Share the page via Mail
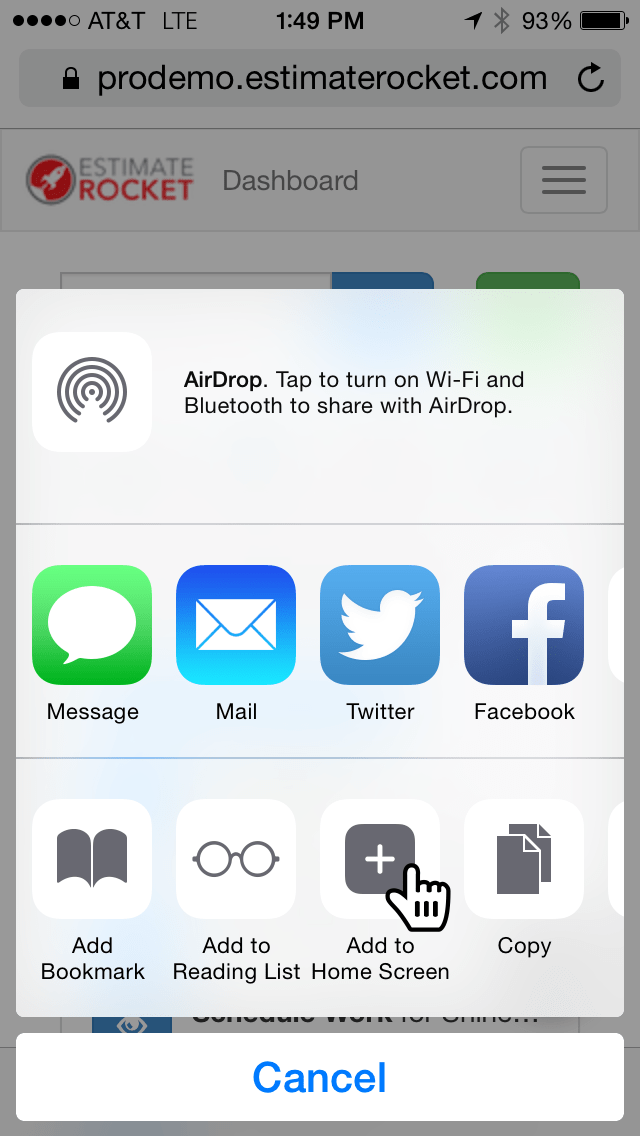 click(236, 625)
